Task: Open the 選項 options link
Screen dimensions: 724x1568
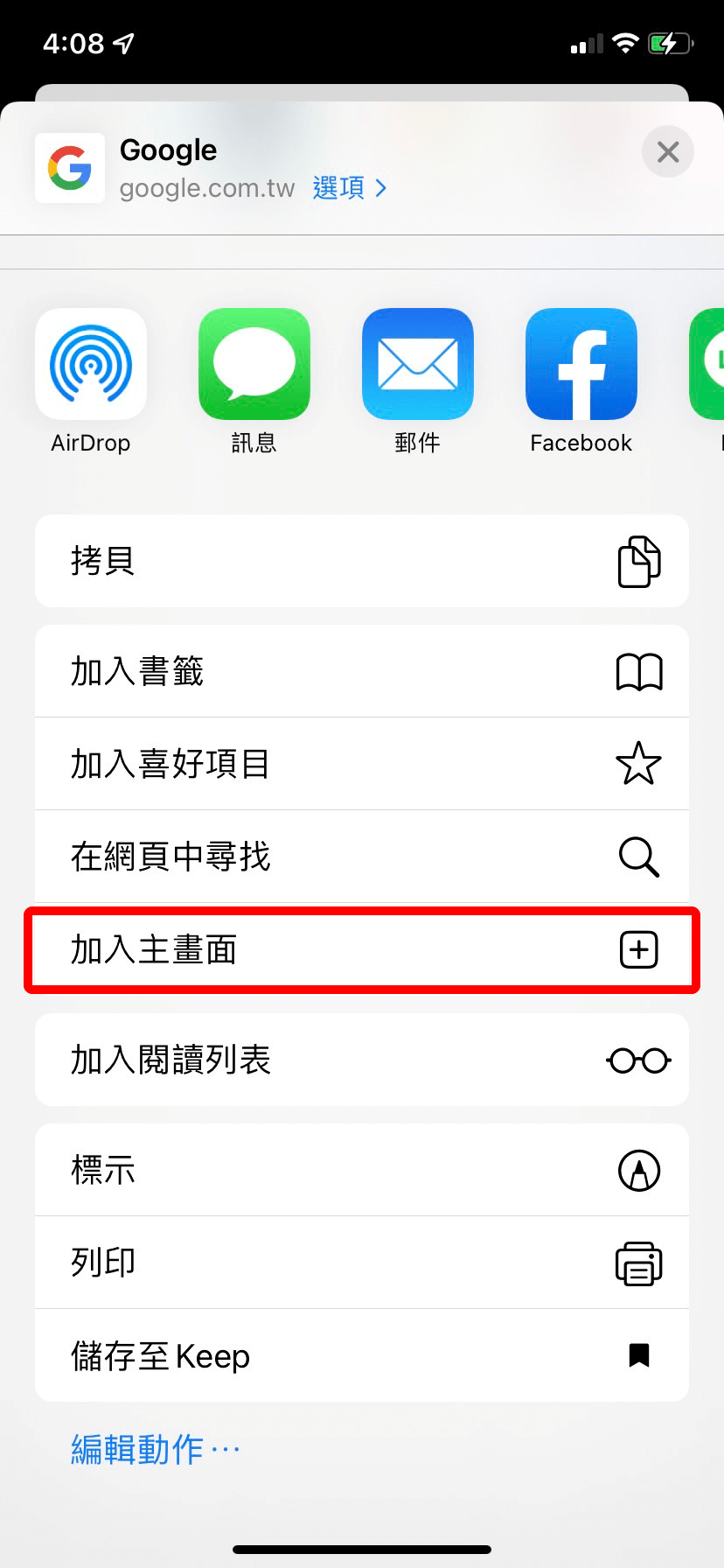Action: click(x=349, y=188)
